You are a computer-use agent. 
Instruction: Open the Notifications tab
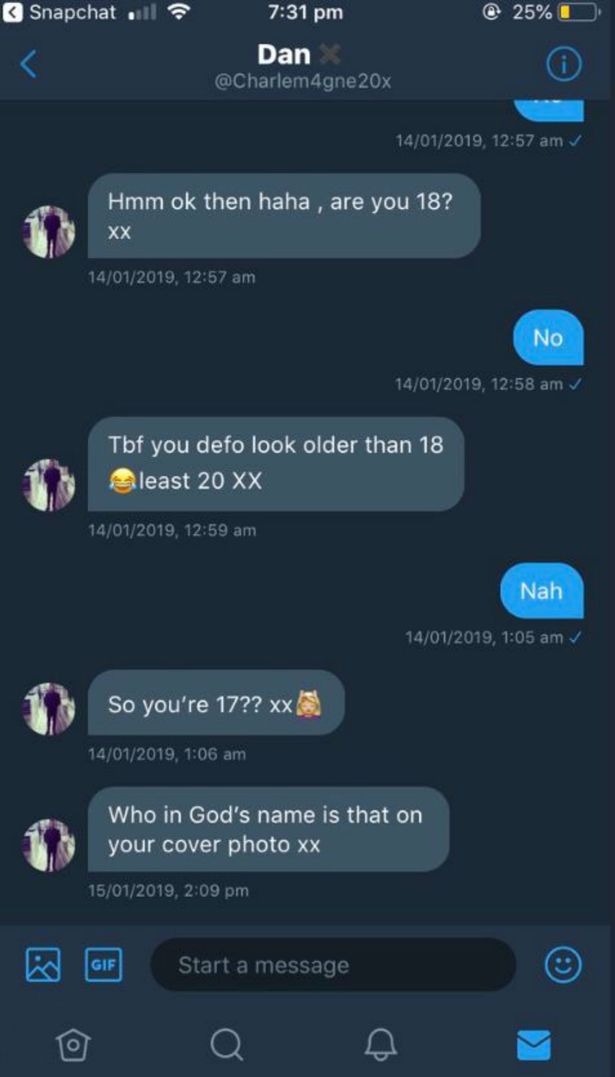pos(380,1043)
